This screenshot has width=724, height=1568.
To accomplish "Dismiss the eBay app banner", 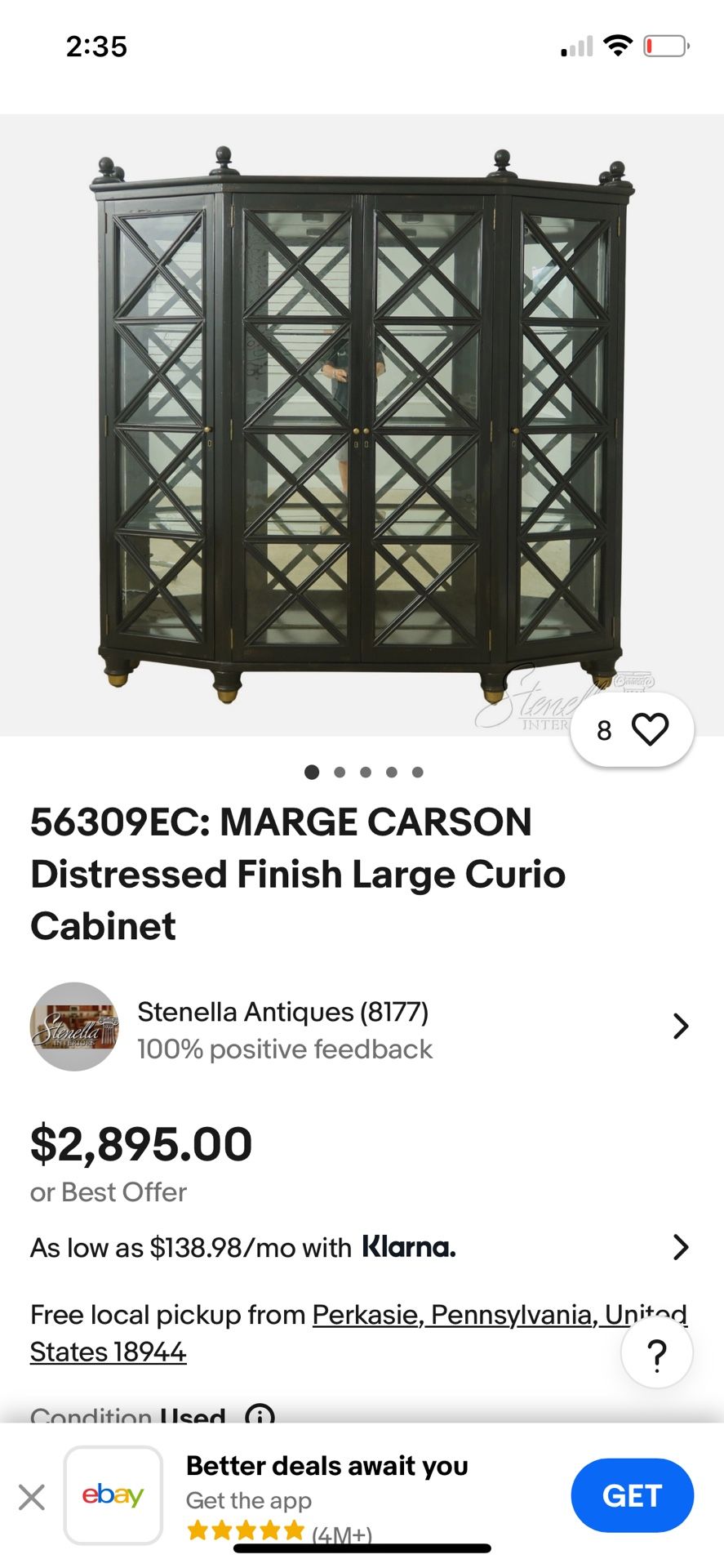I will point(32,1497).
